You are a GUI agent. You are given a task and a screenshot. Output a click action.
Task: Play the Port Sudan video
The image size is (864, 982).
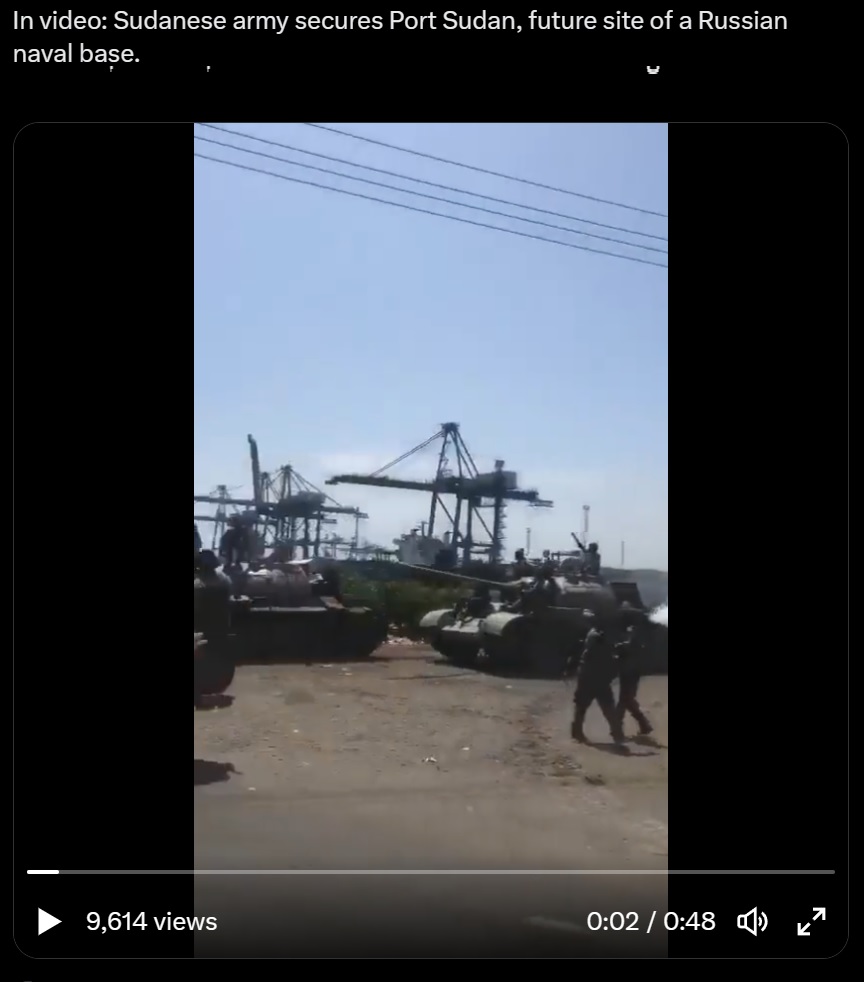(49, 921)
